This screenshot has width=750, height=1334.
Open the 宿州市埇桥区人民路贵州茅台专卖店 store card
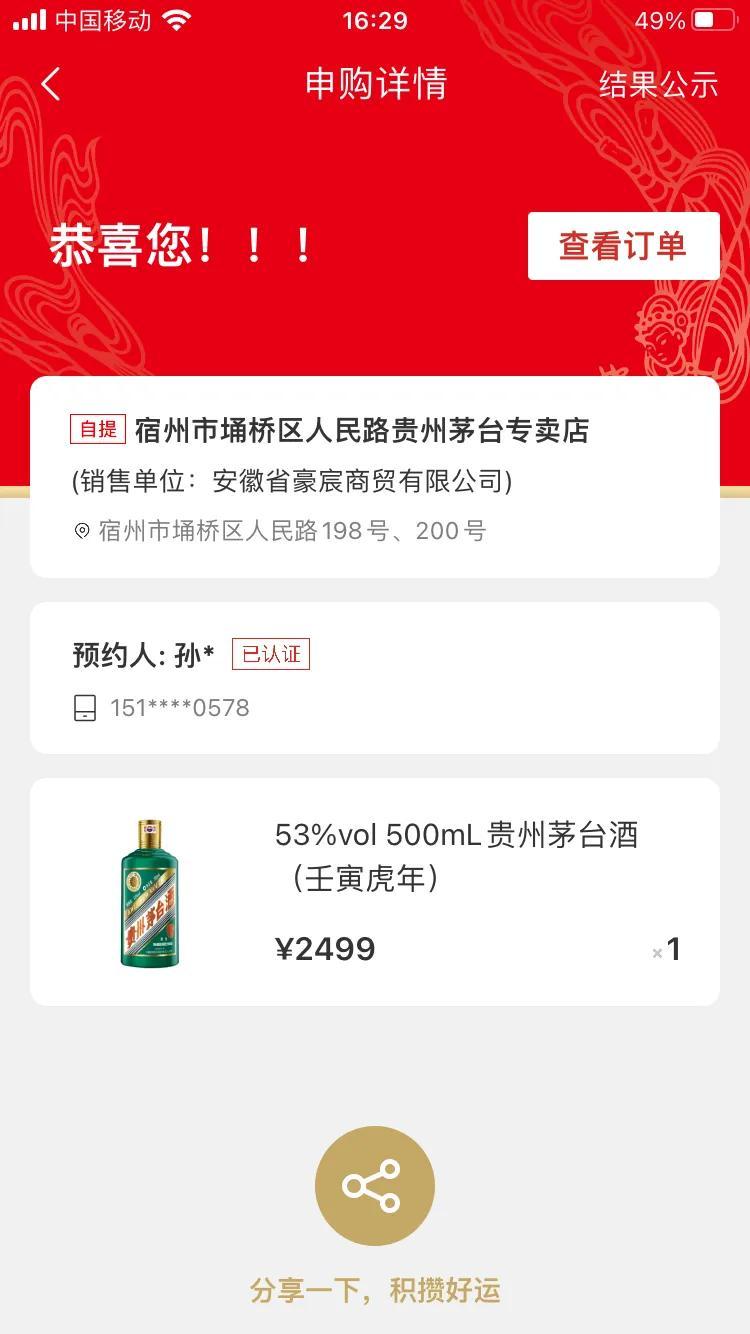click(375, 476)
